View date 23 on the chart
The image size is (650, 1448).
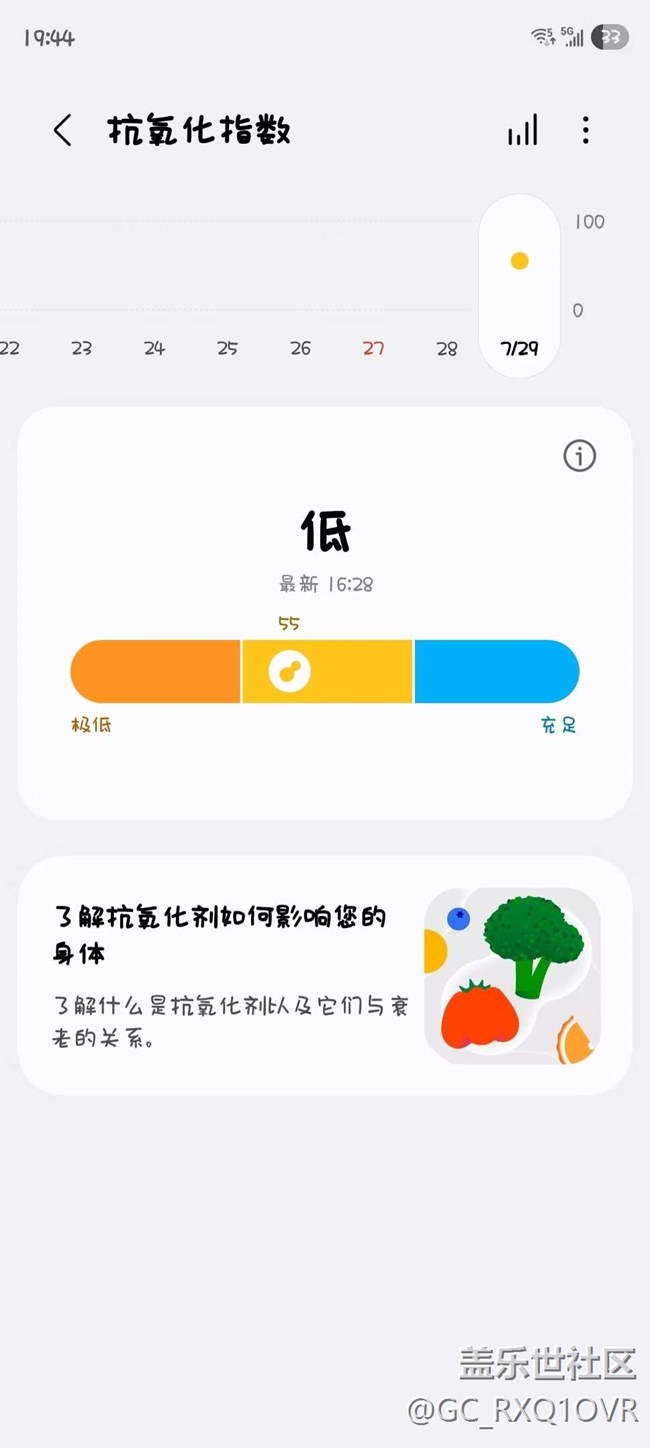click(81, 348)
